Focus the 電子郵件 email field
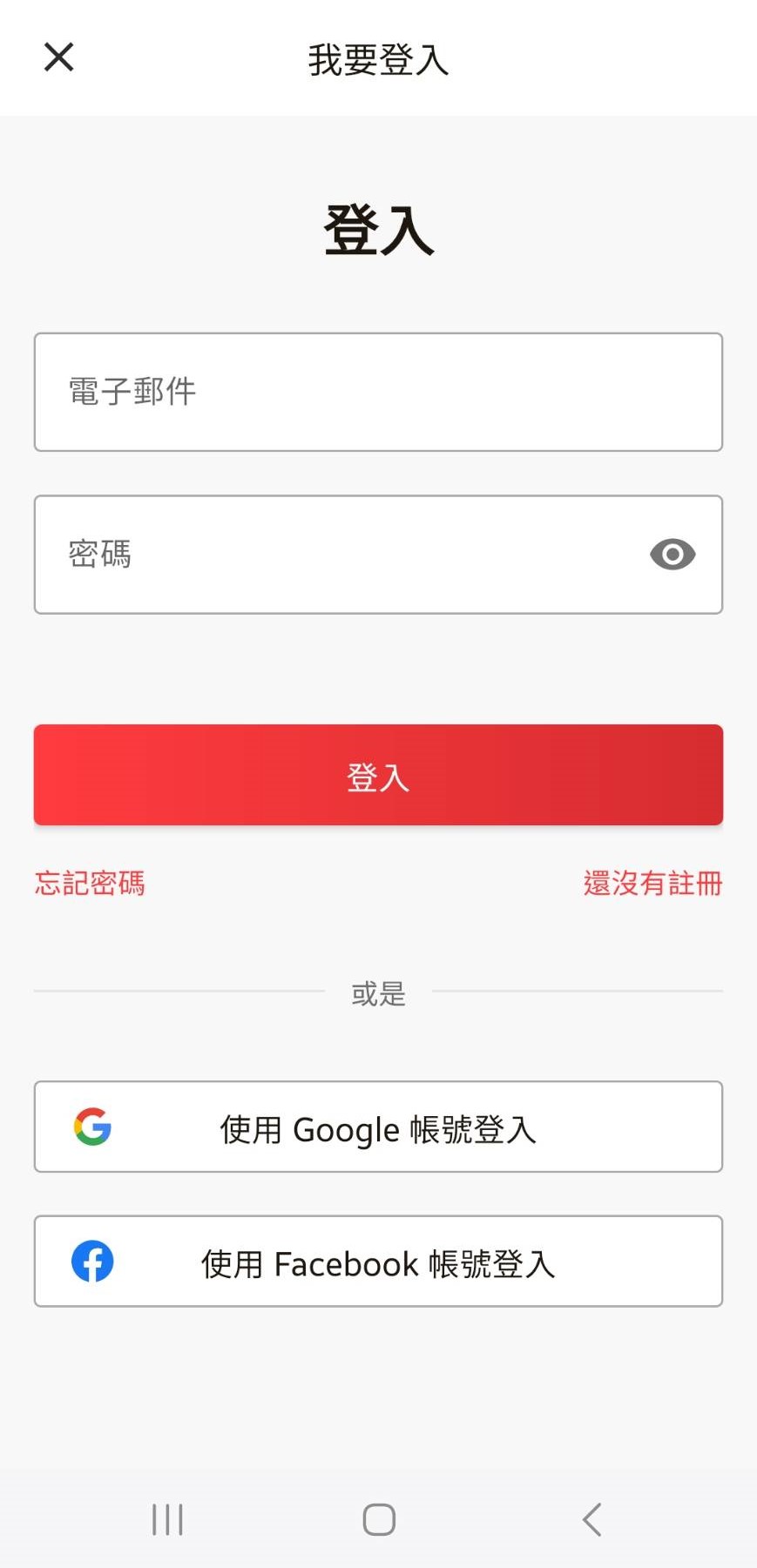This screenshot has height=1568, width=757. point(378,392)
